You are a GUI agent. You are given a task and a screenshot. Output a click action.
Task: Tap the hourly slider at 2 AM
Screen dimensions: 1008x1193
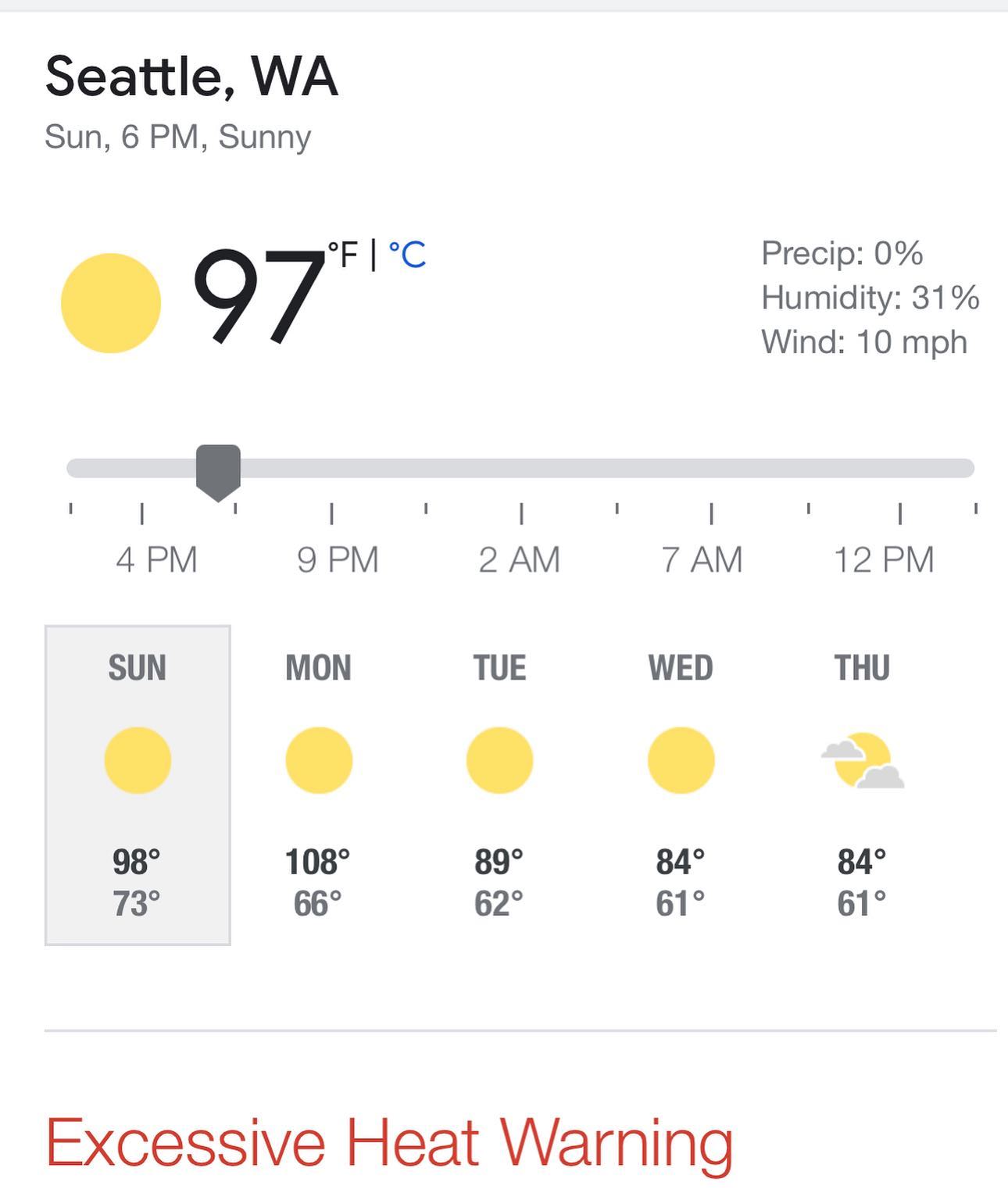point(521,469)
